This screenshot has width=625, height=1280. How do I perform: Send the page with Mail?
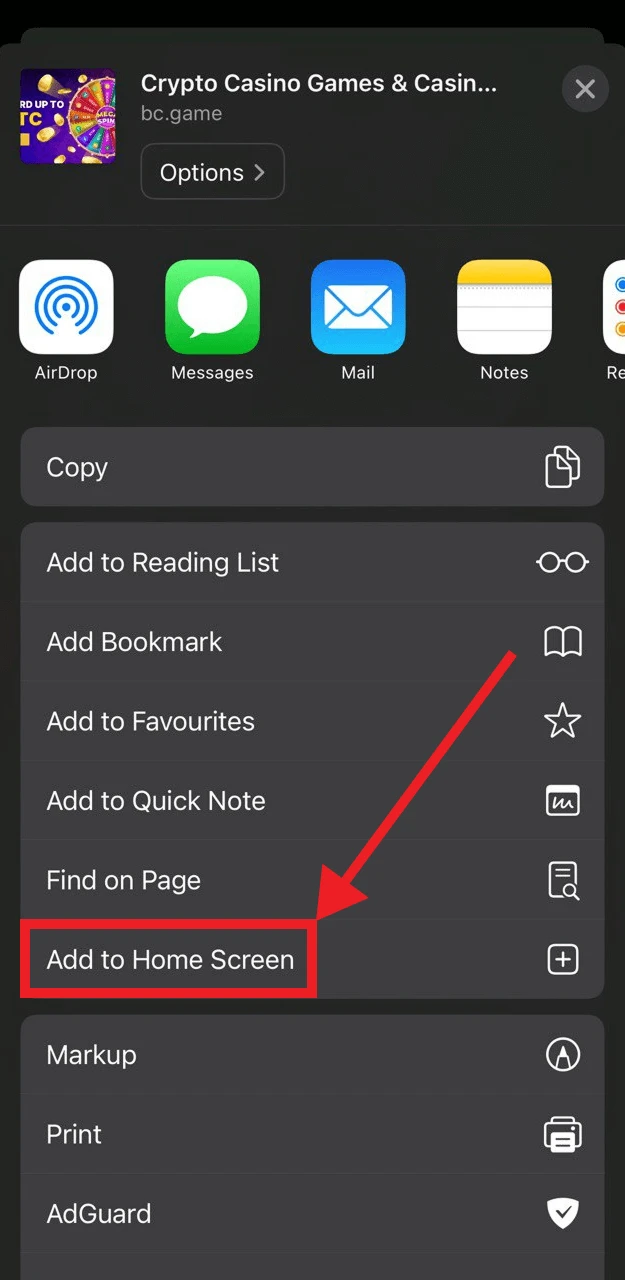[358, 308]
